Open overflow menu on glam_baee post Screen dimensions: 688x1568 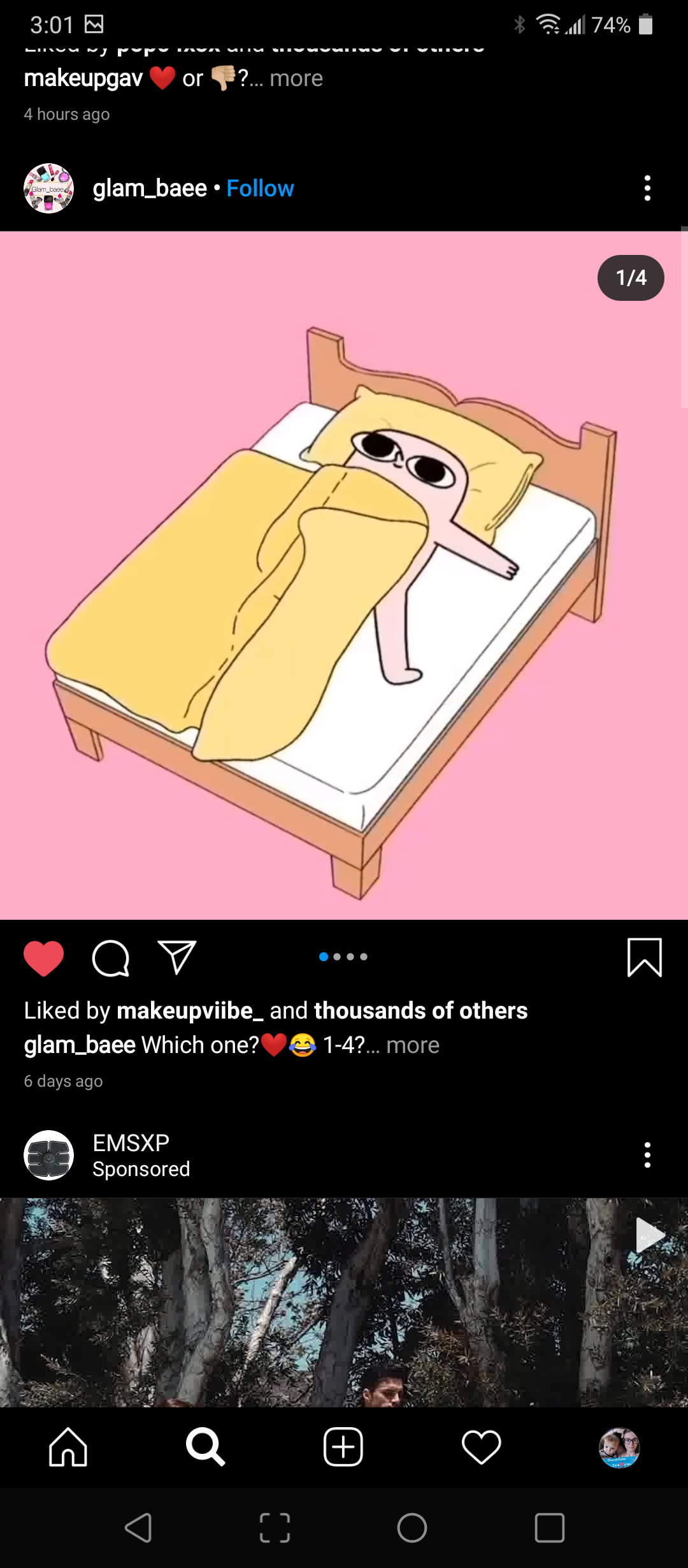(647, 189)
